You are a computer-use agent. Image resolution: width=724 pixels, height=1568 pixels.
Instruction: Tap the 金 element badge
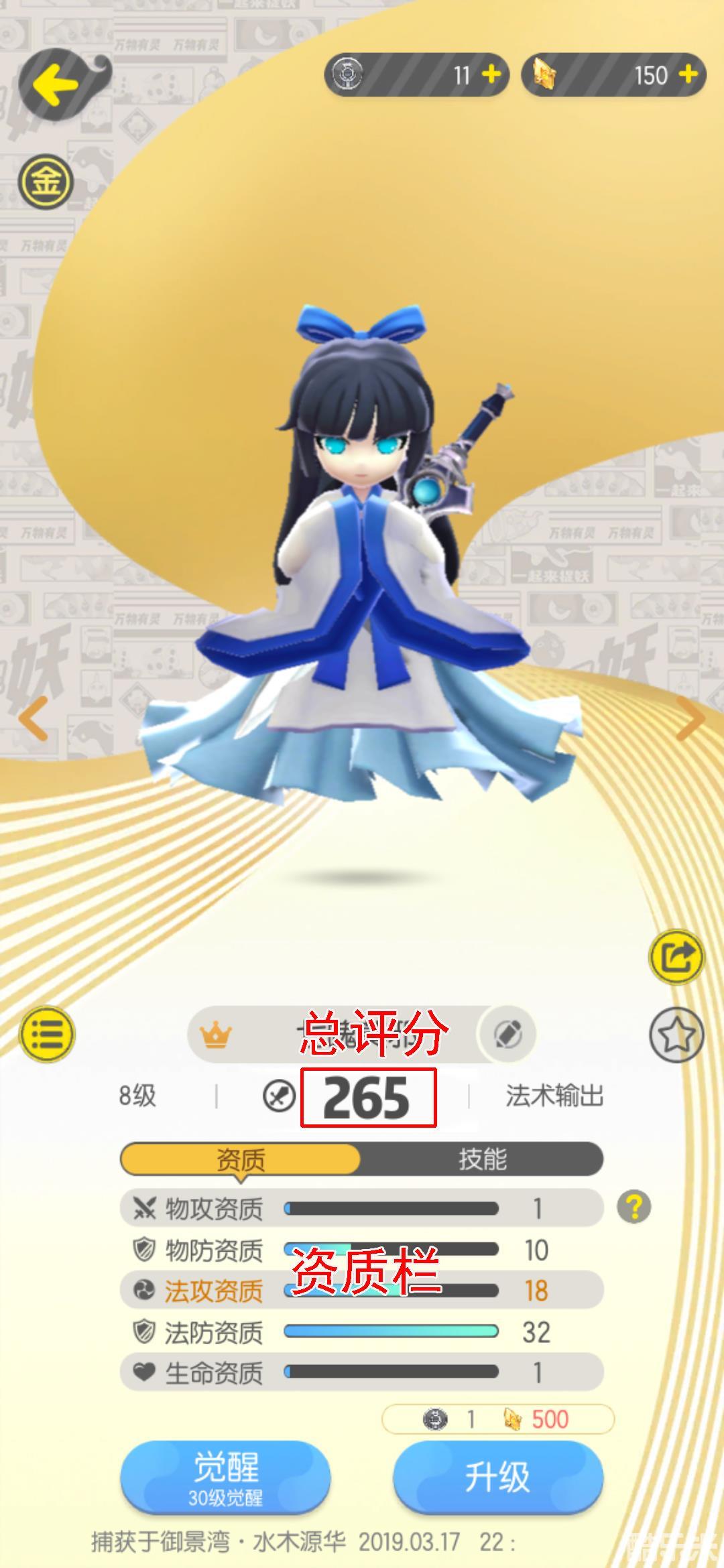pos(46,182)
